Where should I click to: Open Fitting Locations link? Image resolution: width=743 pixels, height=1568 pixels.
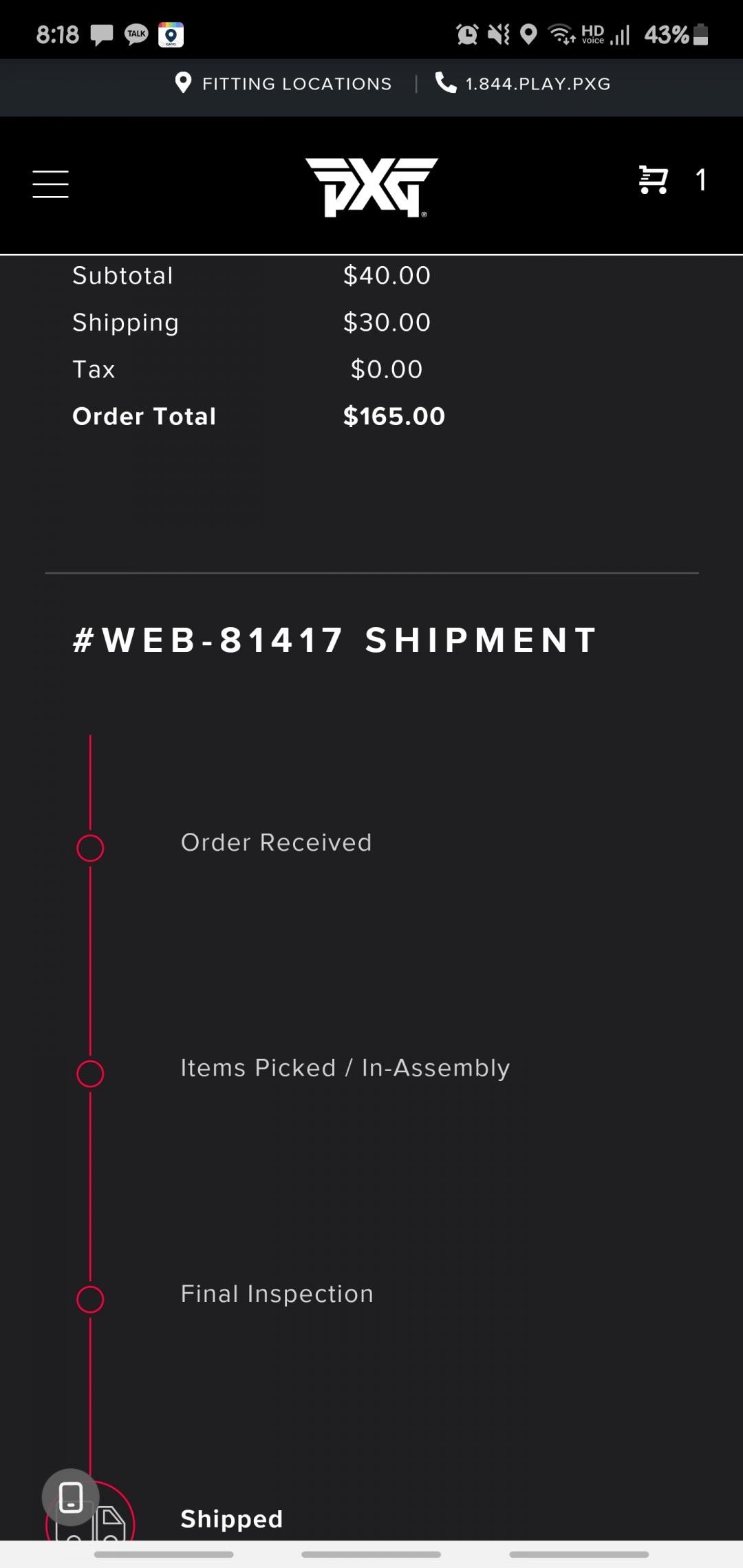coord(283,84)
